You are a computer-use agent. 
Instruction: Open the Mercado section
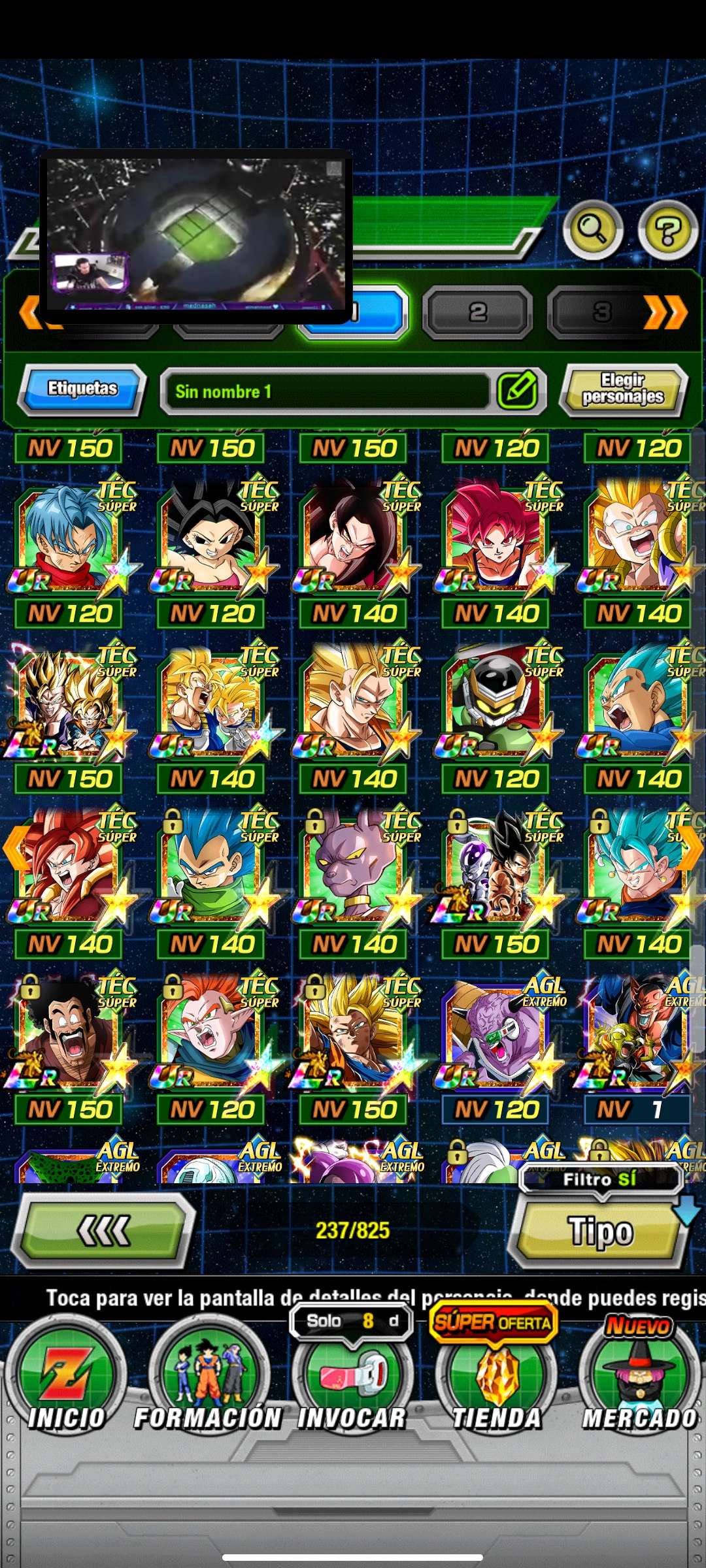[639, 1379]
